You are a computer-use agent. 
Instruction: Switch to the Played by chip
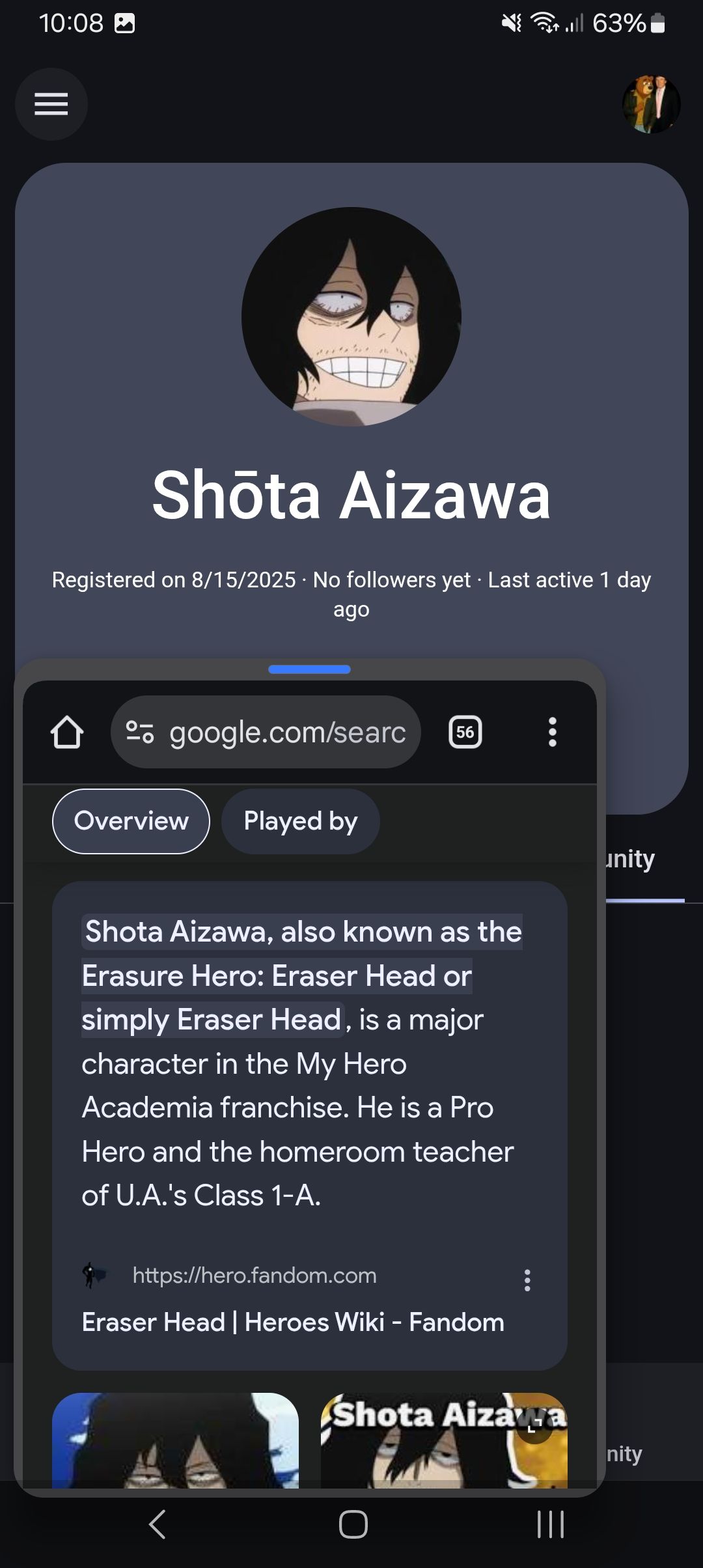[x=300, y=821]
